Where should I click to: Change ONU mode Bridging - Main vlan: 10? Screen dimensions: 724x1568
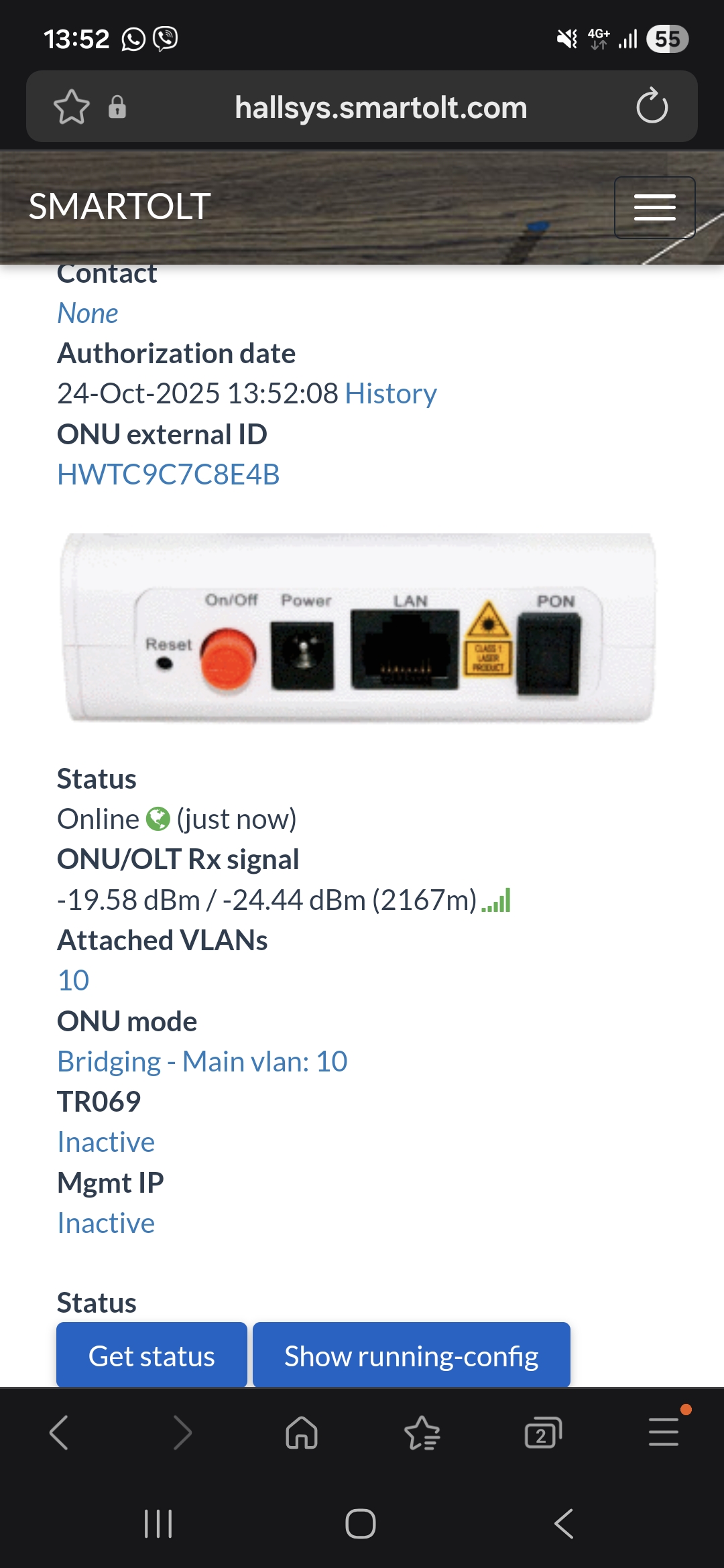point(202,1062)
